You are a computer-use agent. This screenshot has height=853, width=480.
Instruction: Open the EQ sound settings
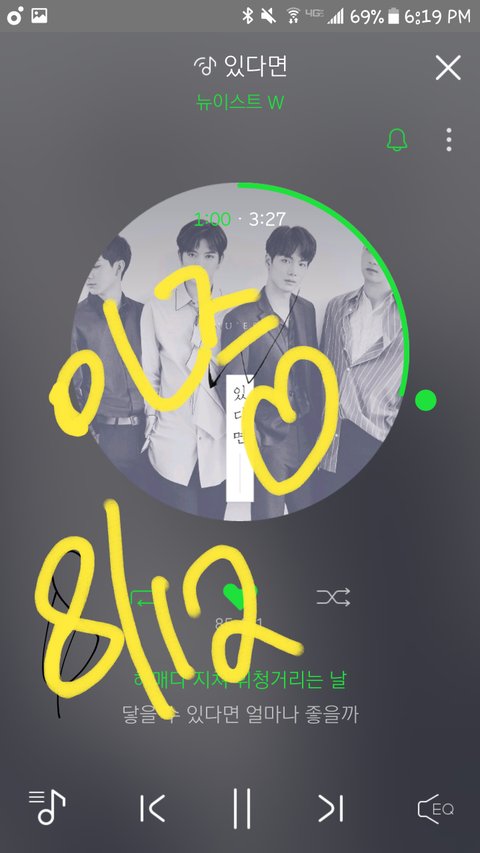[x=435, y=809]
